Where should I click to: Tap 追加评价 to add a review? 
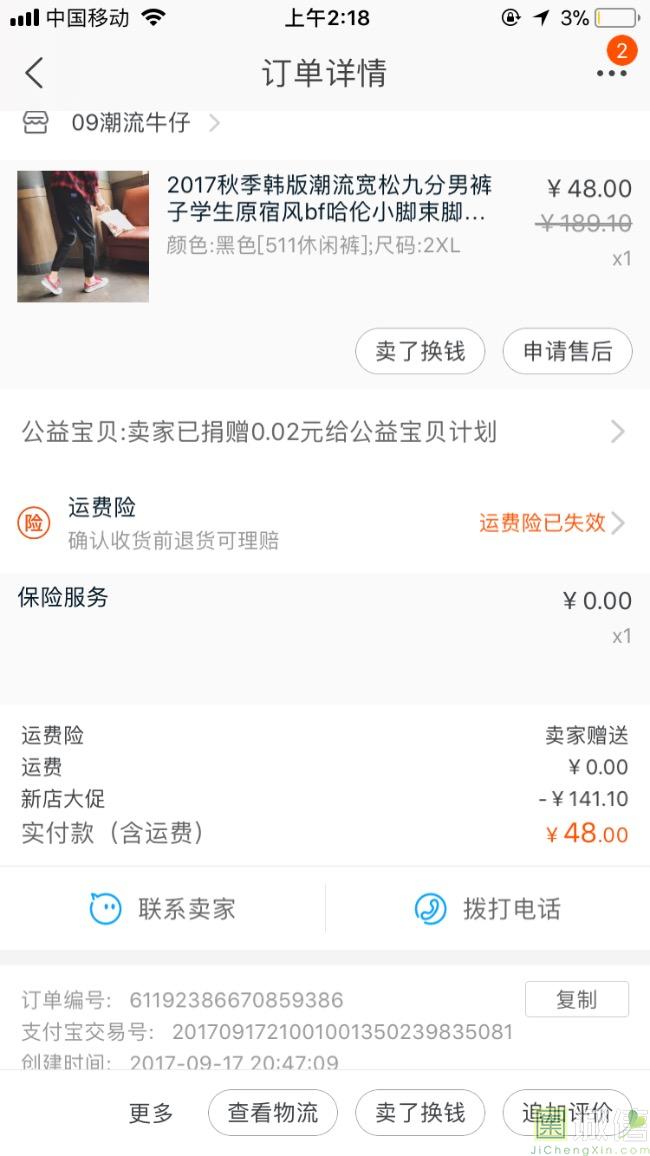pos(567,1113)
